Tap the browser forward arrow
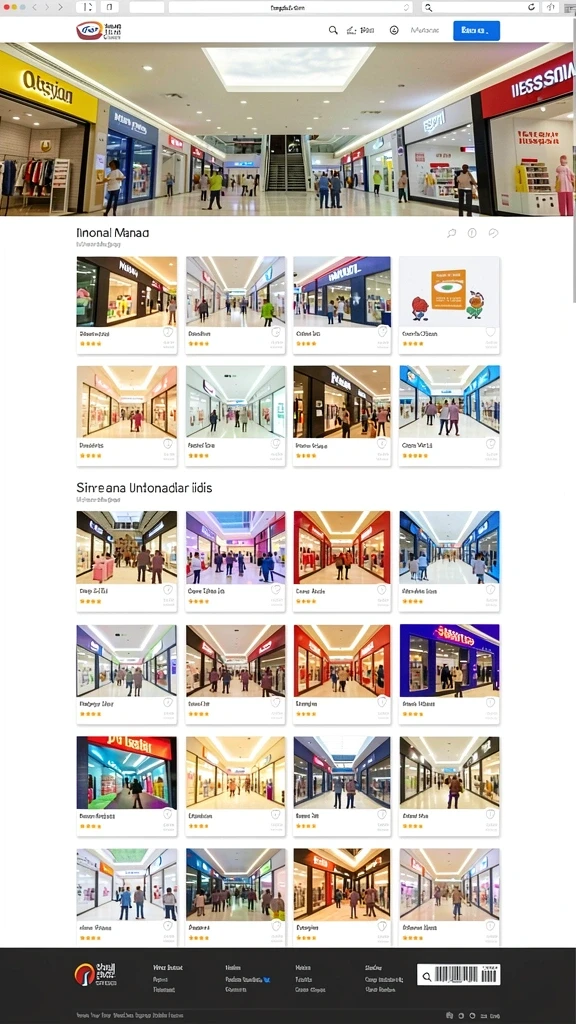 tap(61, 7)
